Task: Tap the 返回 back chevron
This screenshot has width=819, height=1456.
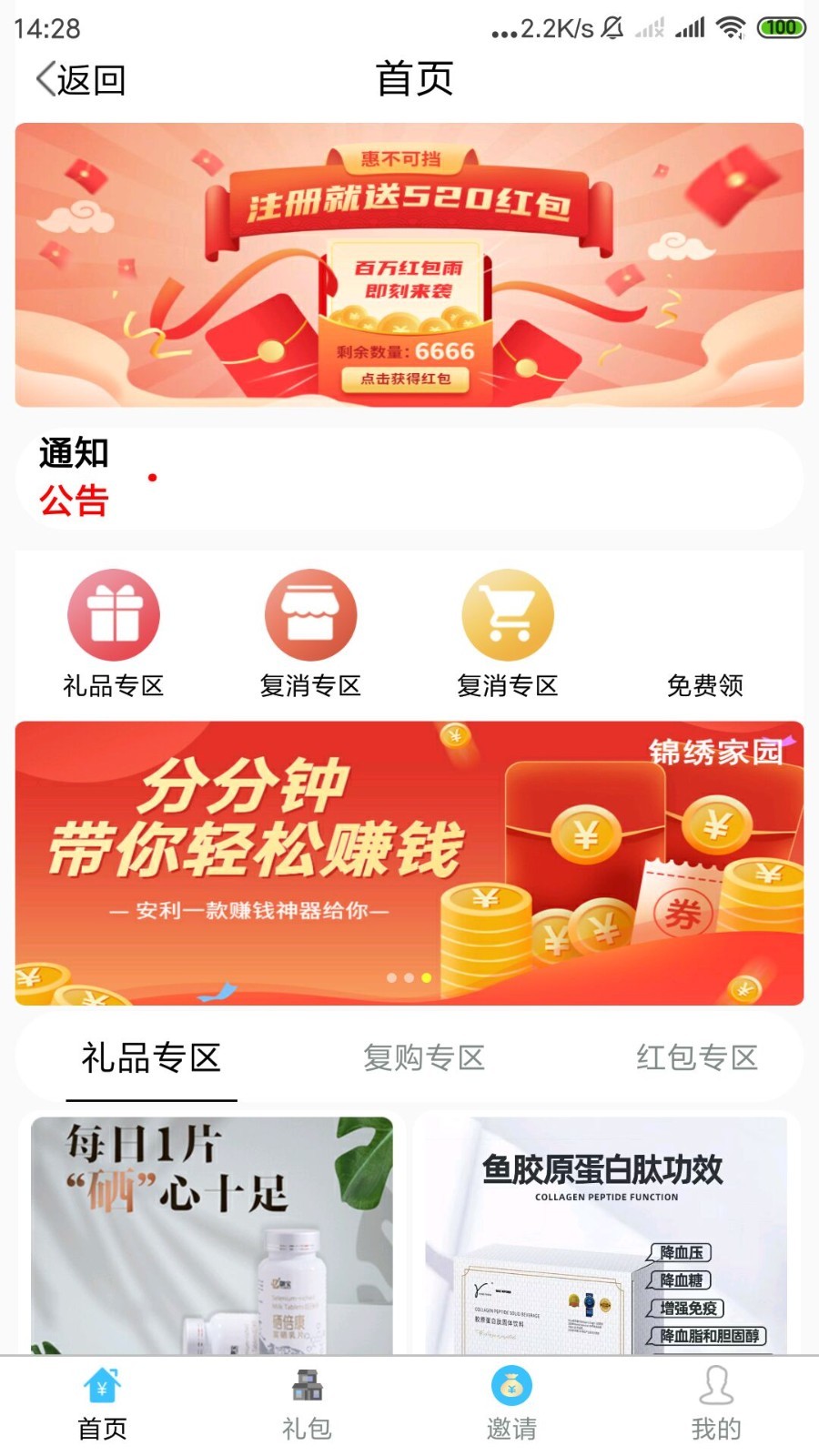Action: point(45,78)
